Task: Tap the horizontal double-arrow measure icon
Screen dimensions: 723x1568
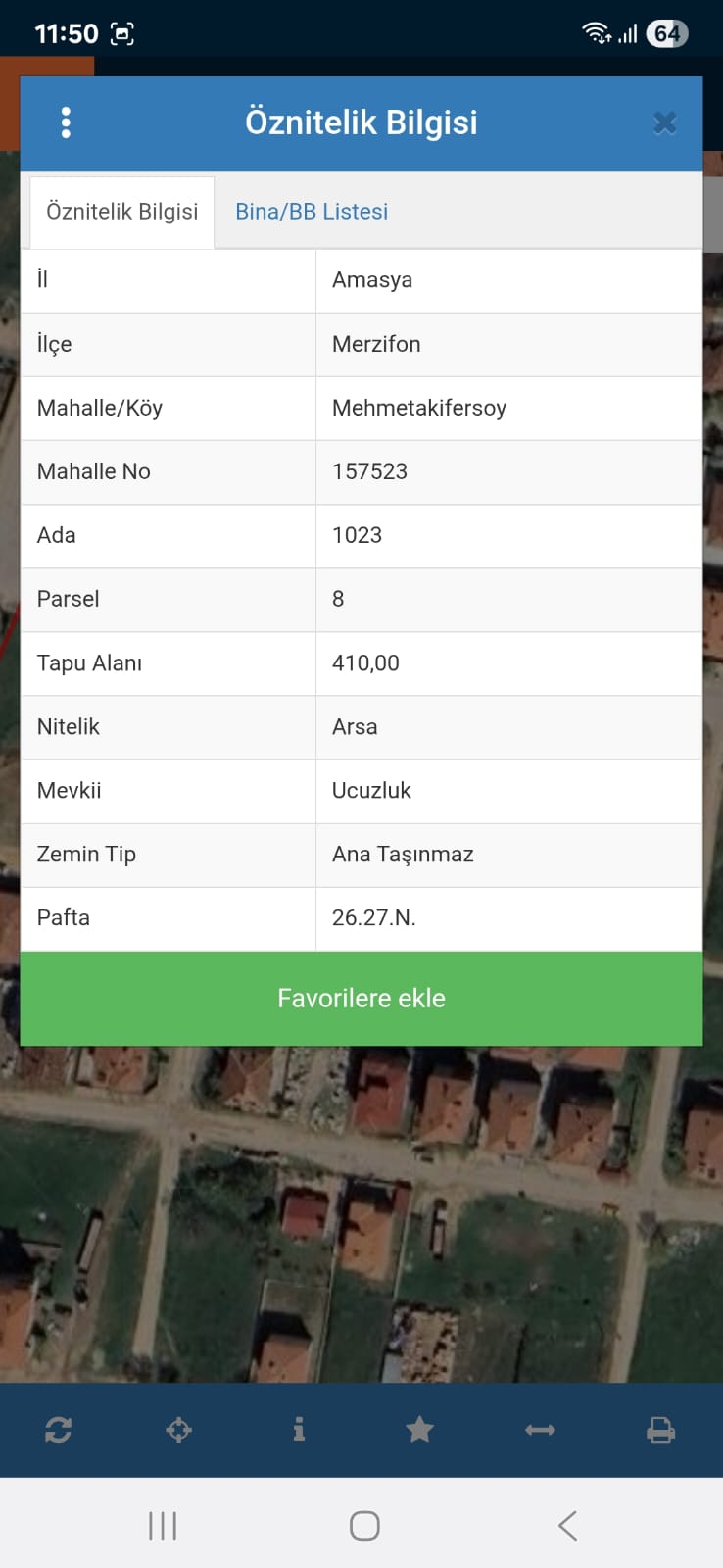Action: pos(540,1430)
